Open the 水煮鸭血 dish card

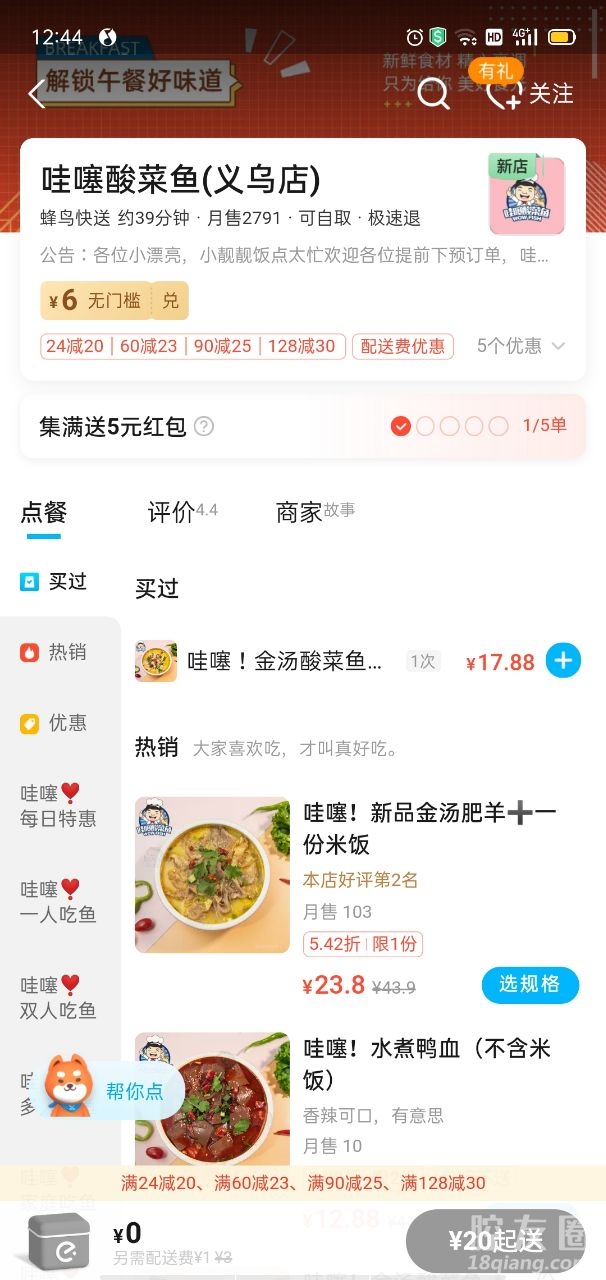[x=428, y=1064]
